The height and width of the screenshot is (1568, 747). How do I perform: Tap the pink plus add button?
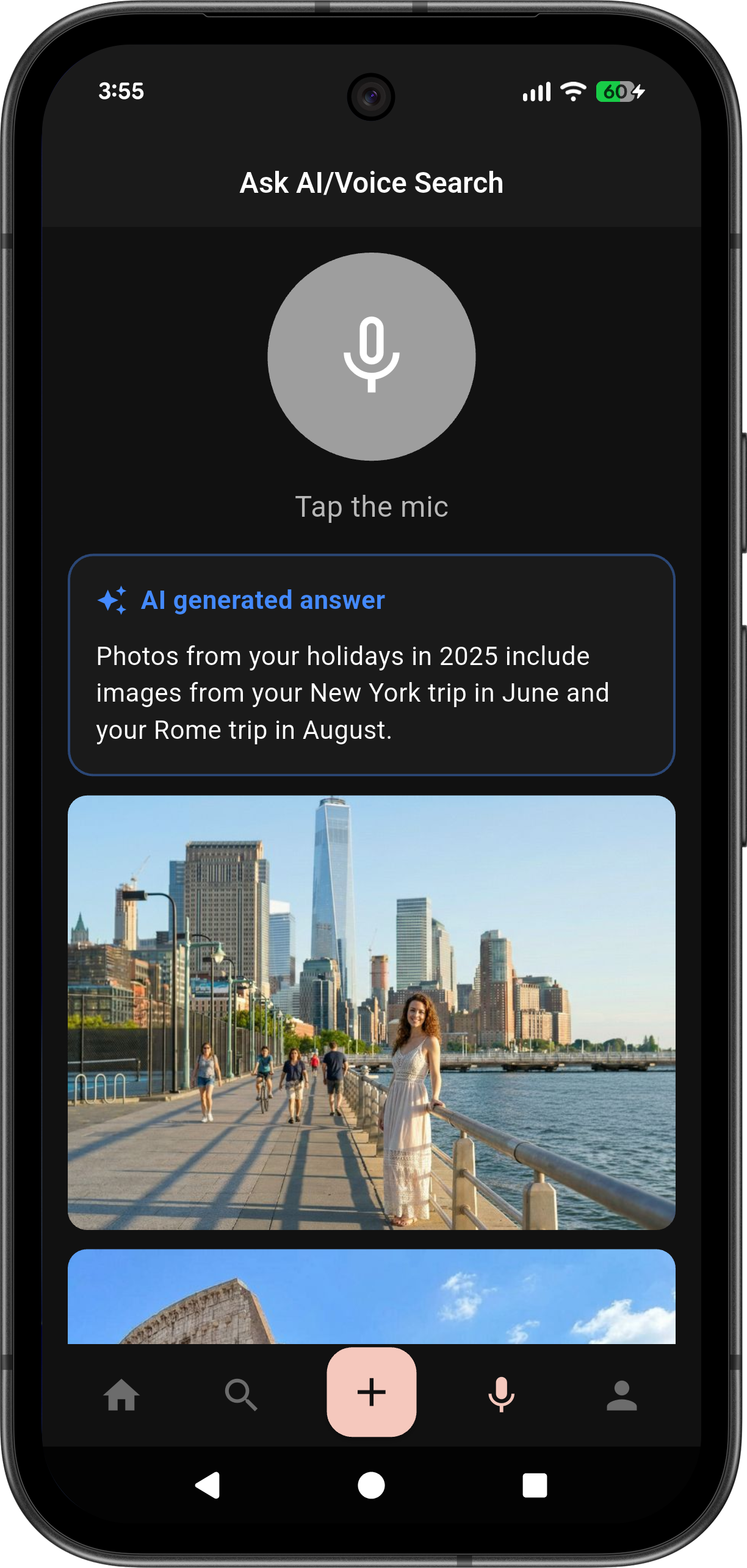pyautogui.click(x=371, y=1392)
